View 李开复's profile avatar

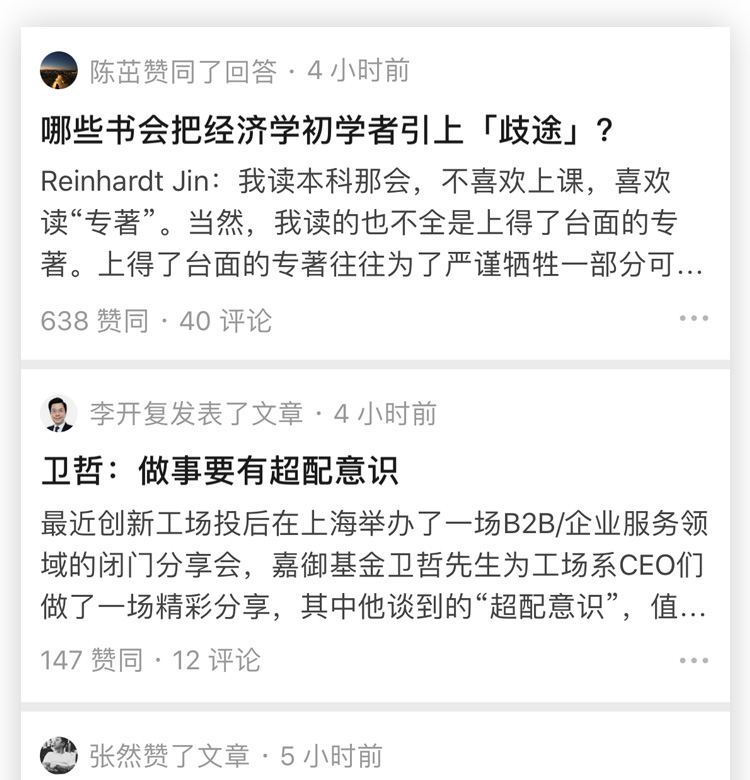point(59,413)
